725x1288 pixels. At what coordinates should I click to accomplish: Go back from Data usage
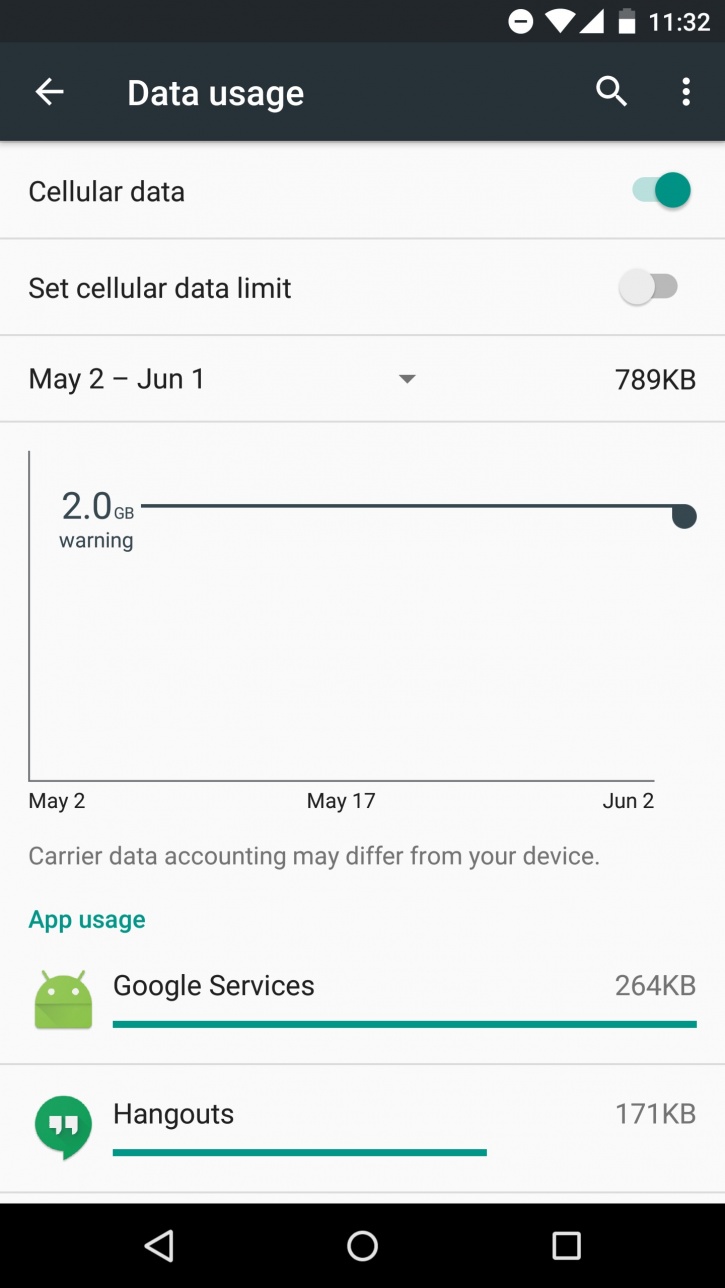click(50, 92)
